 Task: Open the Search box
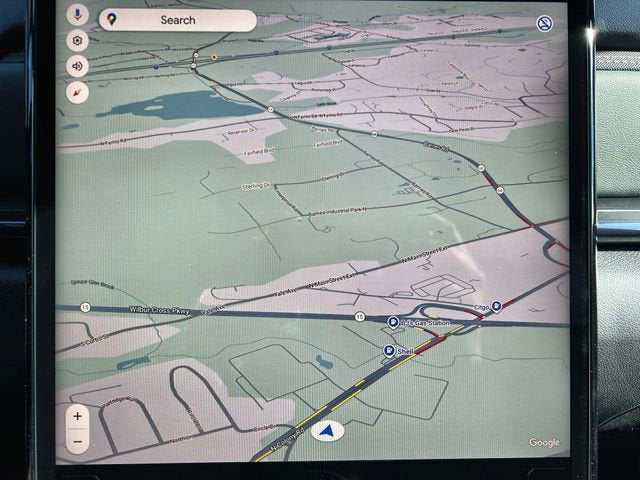(177, 20)
